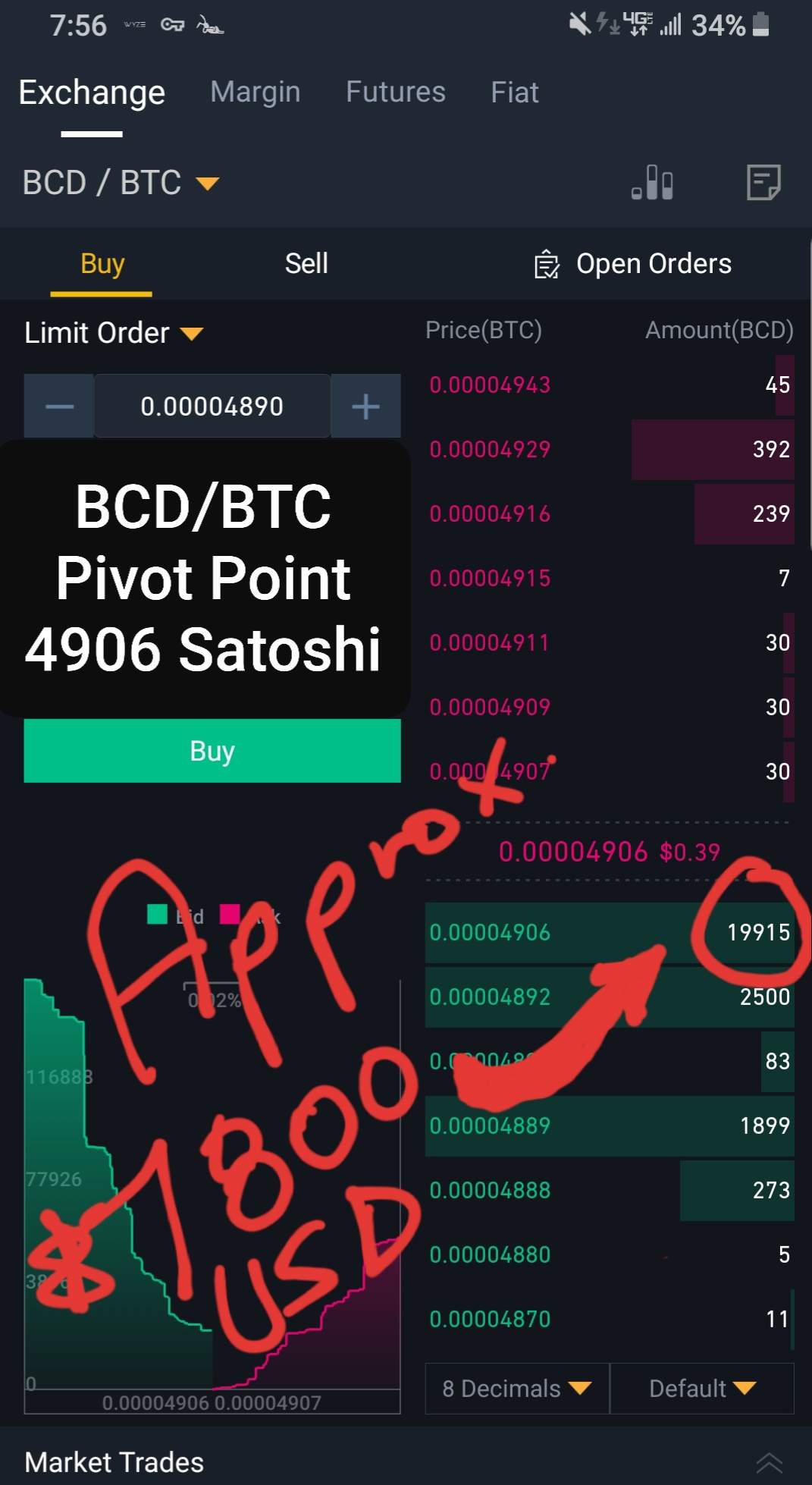Open the candlestick chart icon

pyautogui.click(x=652, y=183)
